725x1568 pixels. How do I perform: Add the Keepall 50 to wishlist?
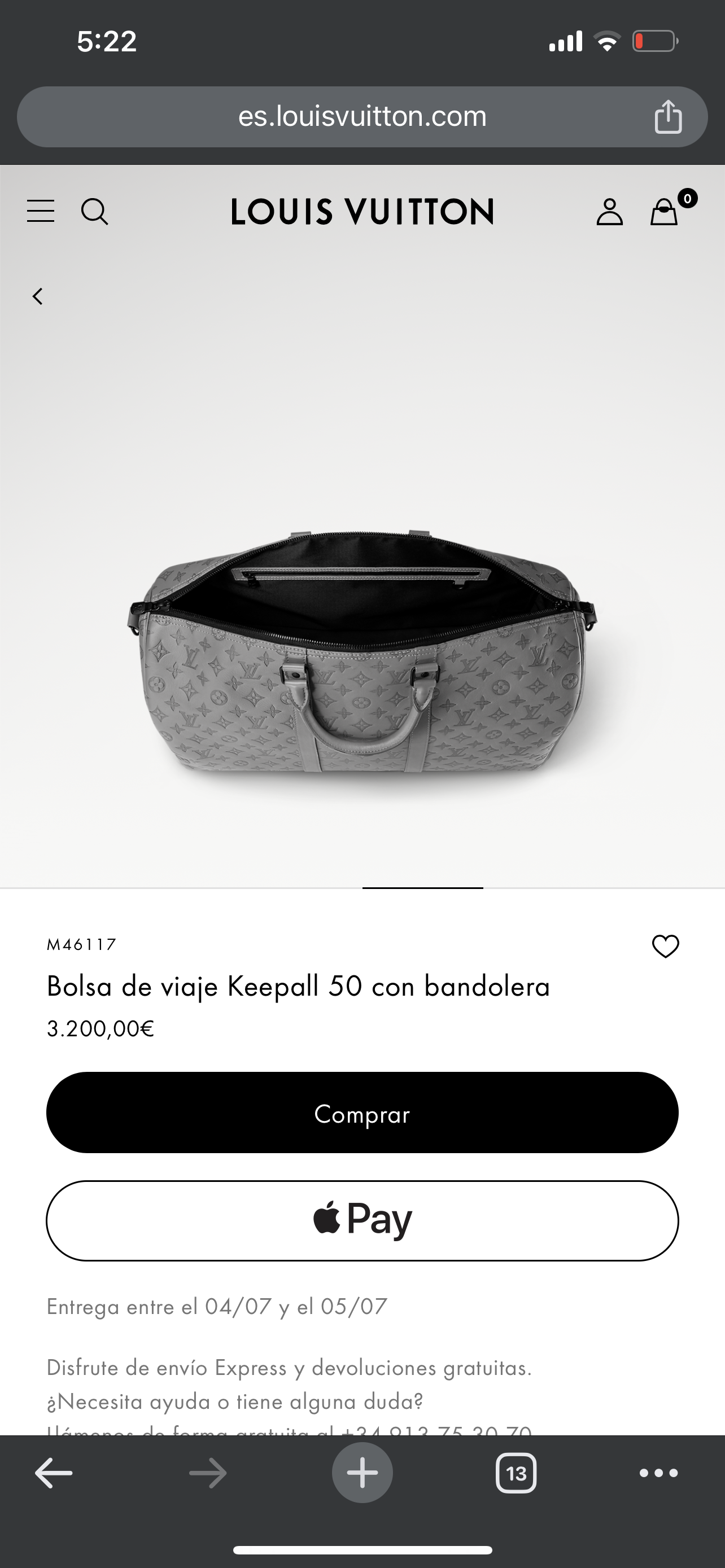click(x=665, y=947)
